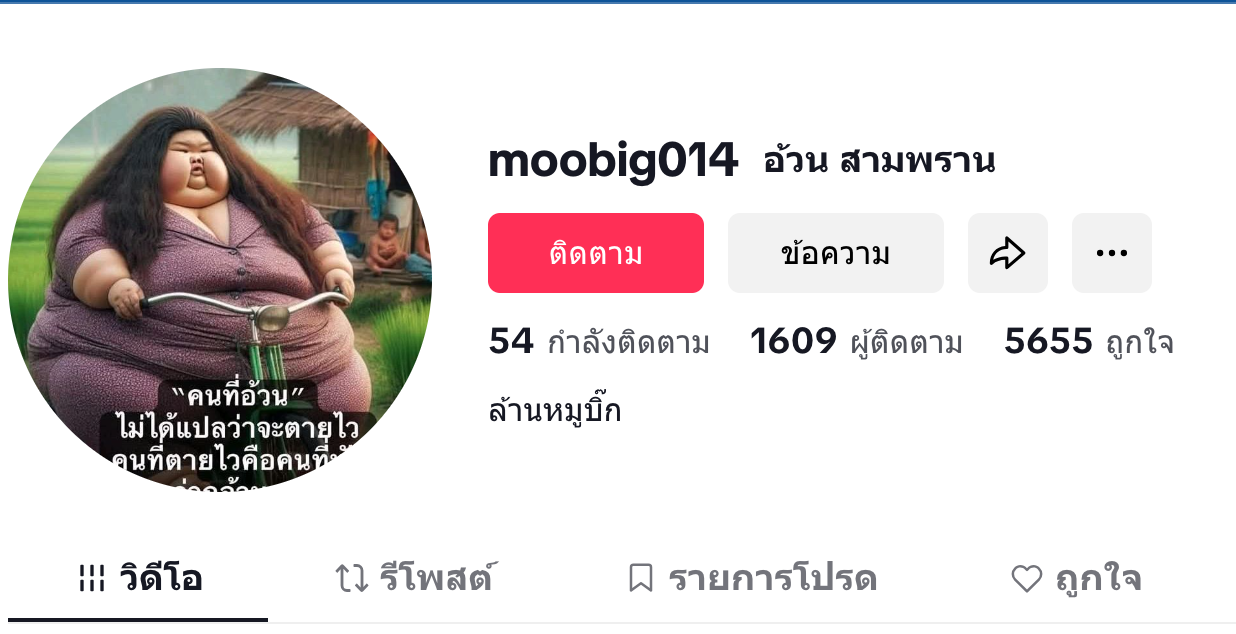Select the ถูกใจ liked tab

[1075, 578]
